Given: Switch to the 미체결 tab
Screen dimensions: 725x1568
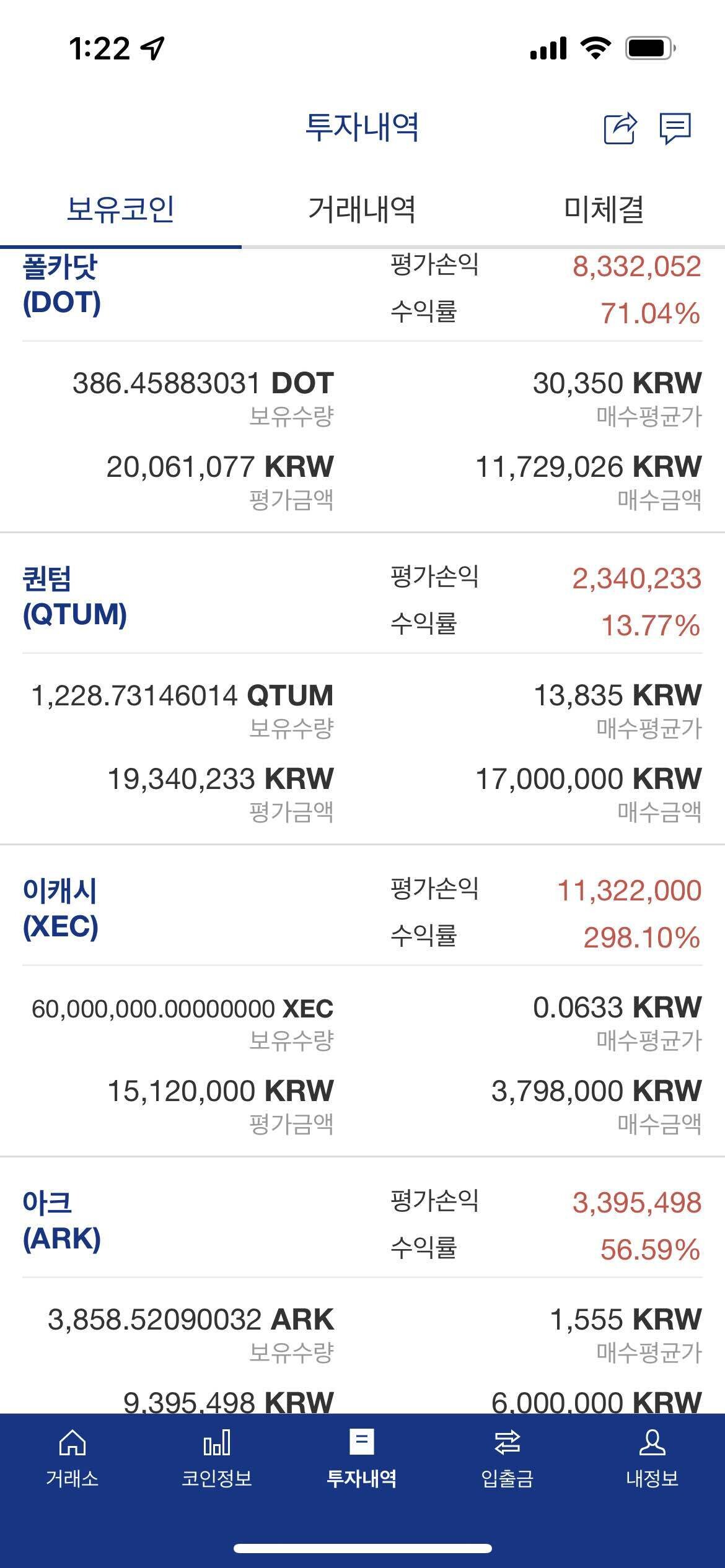Looking at the screenshot, I should click(x=604, y=209).
